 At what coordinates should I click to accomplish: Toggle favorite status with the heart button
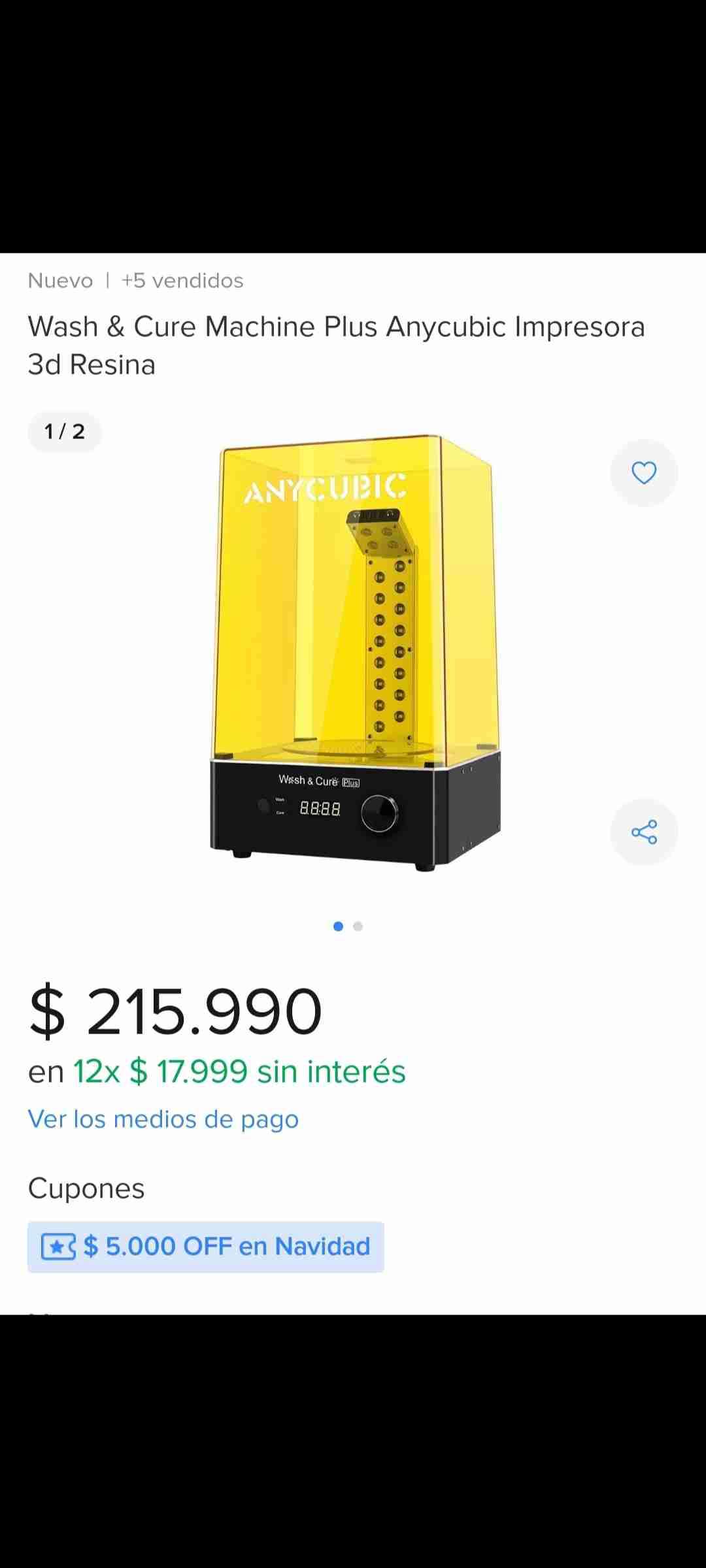coord(643,473)
